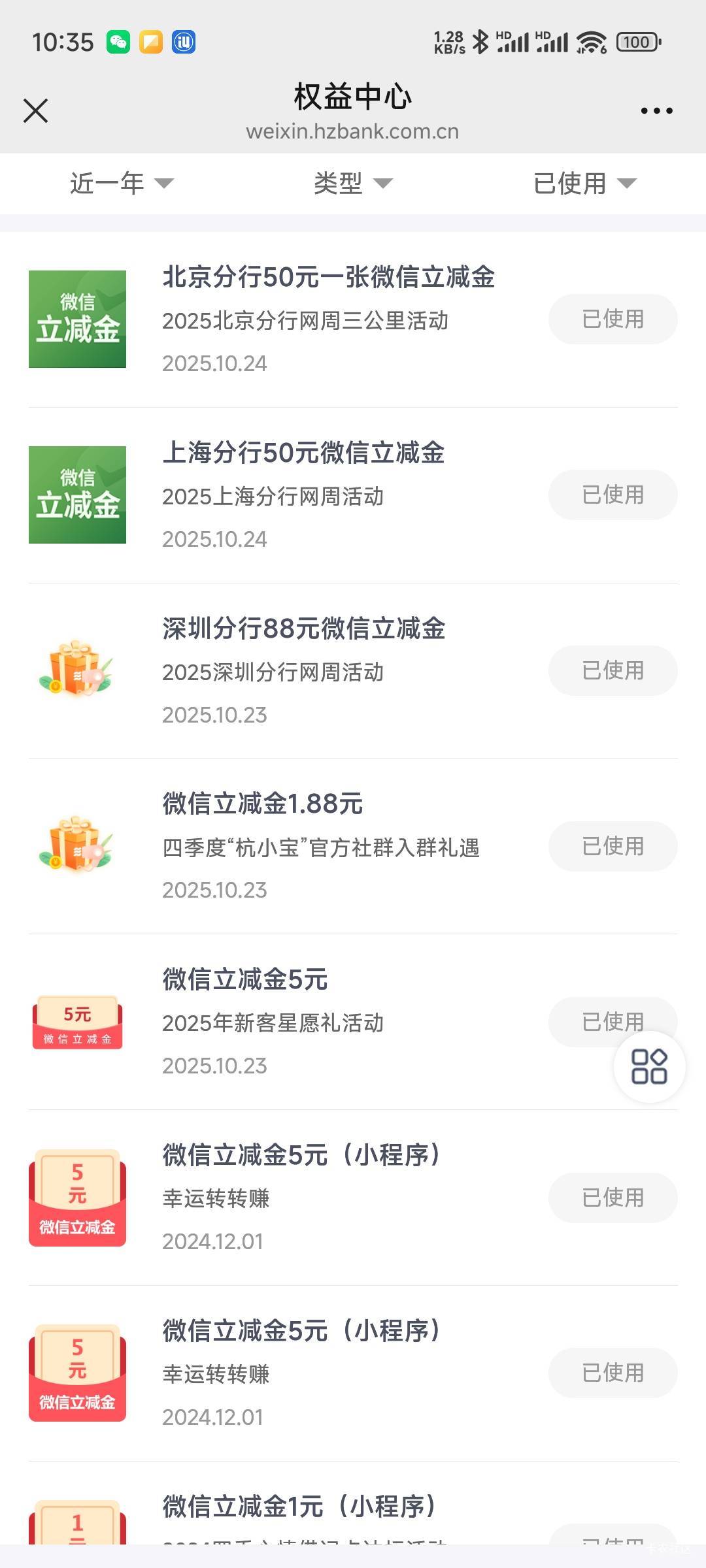
Task: Expand the 已使用 status dropdown
Action: [584, 183]
